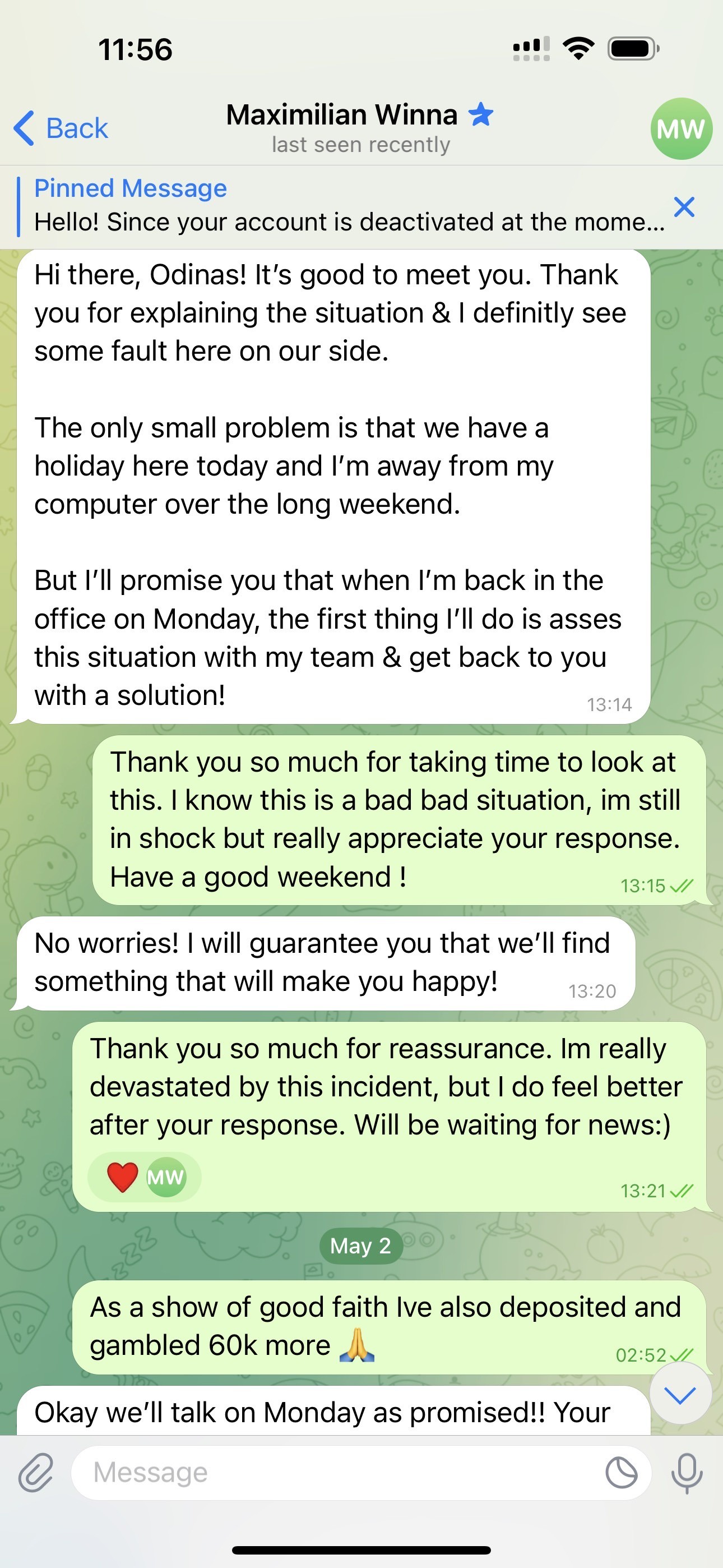Open Maximilian Winna's profile avatar
This screenshot has width=723, height=1568.
coord(680,128)
